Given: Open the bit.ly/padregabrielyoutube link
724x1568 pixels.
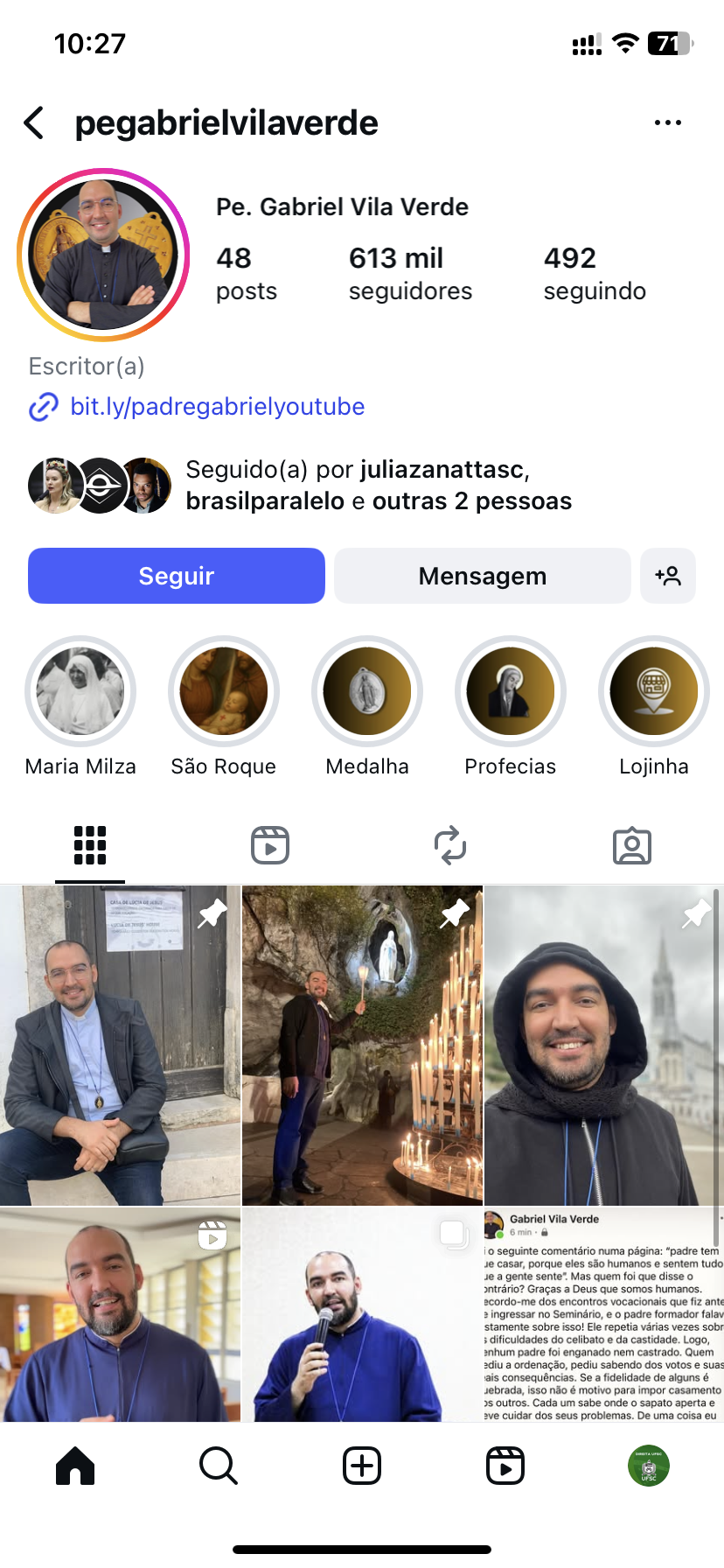Looking at the screenshot, I should click(217, 407).
